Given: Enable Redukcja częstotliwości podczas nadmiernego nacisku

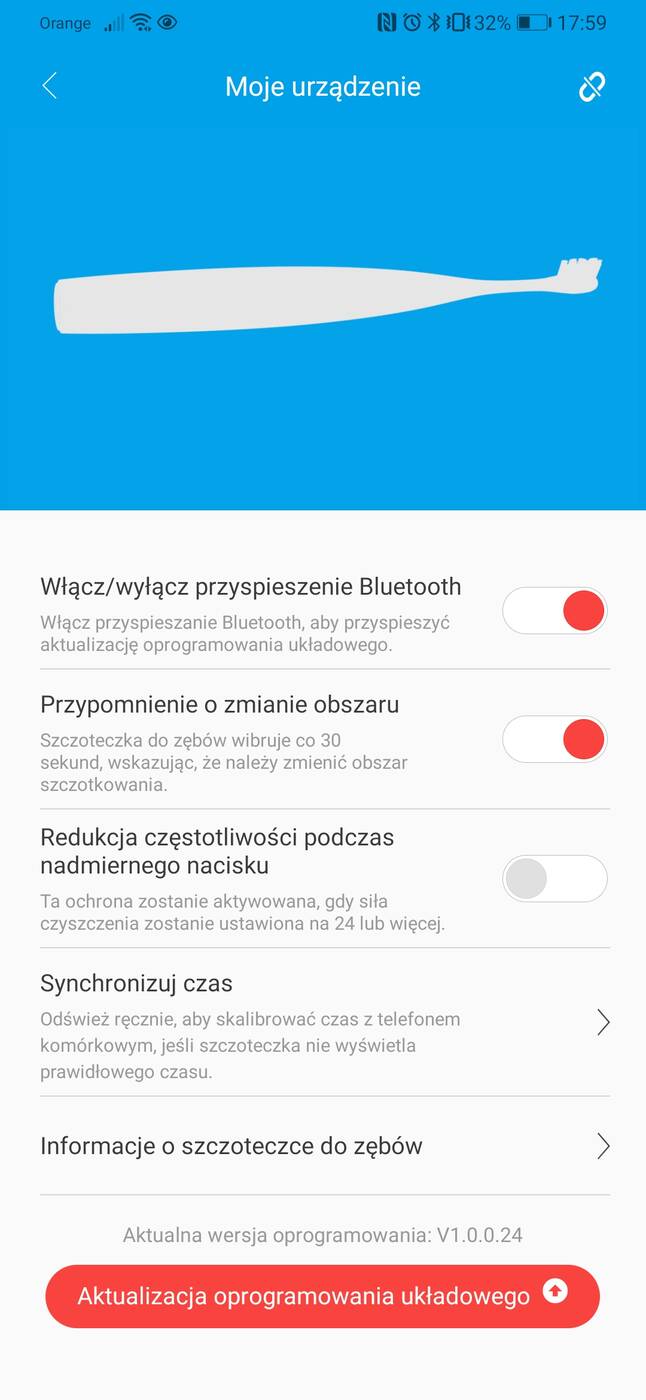Looking at the screenshot, I should point(555,879).
